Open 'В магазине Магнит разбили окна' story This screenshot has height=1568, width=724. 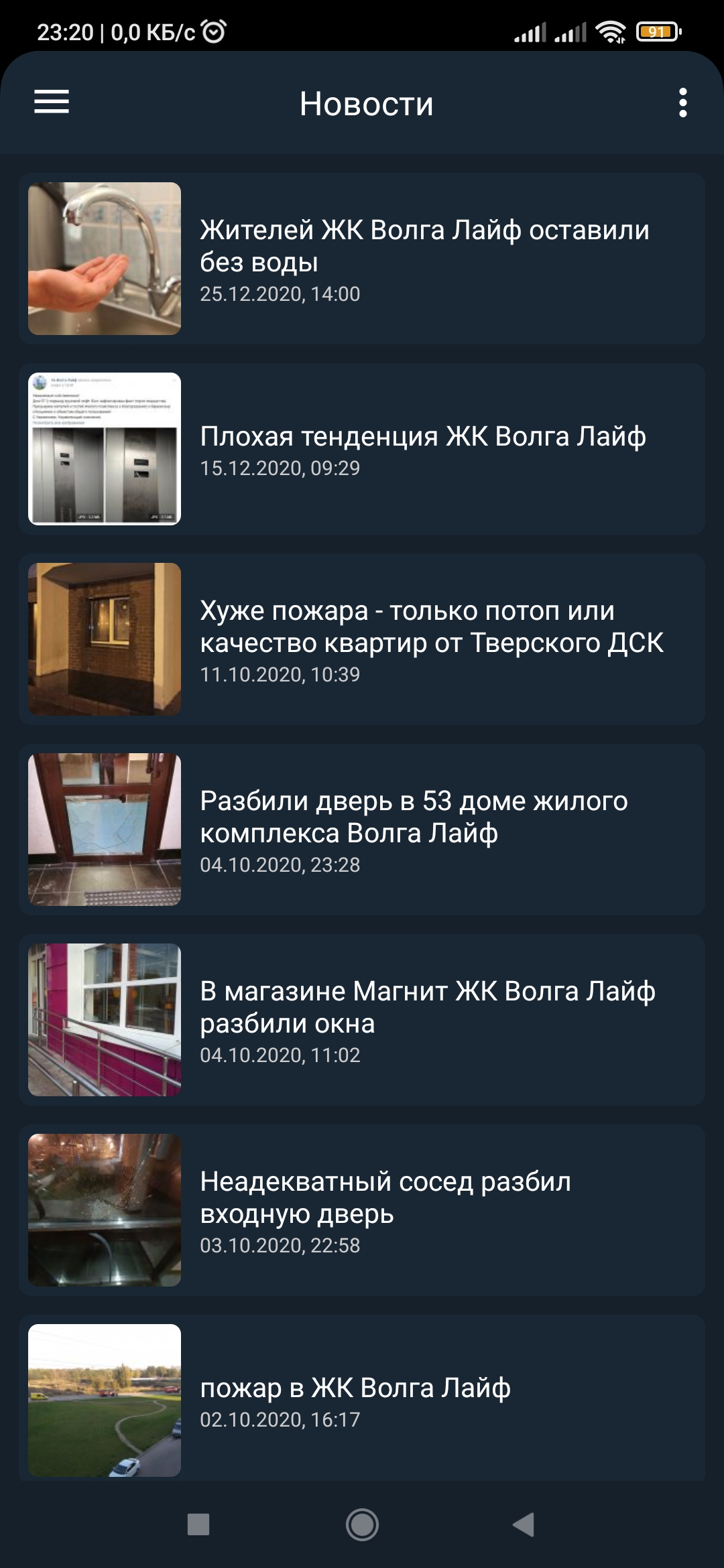[362, 1020]
